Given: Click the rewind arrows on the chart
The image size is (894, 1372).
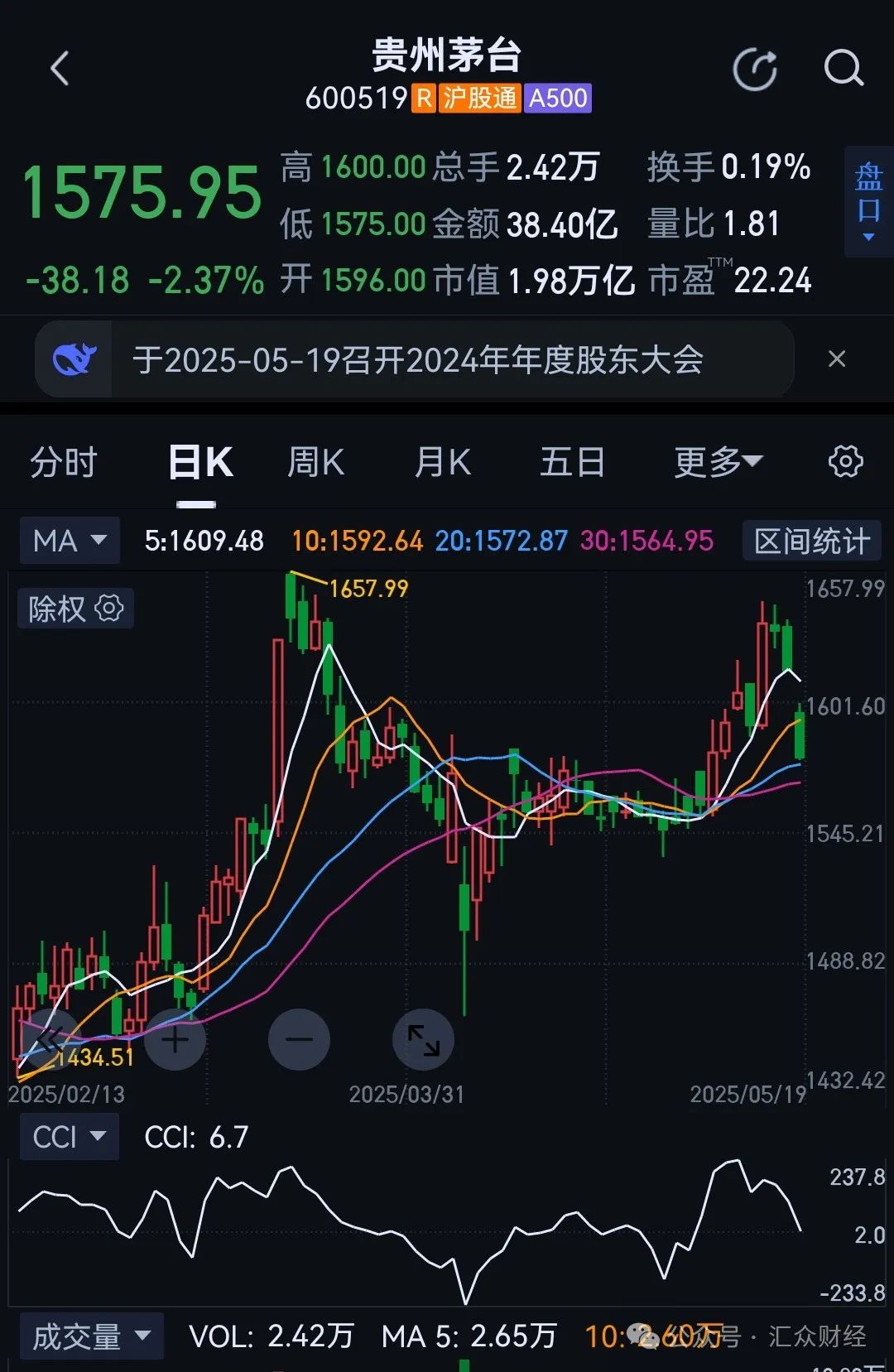Looking at the screenshot, I should (51, 1039).
